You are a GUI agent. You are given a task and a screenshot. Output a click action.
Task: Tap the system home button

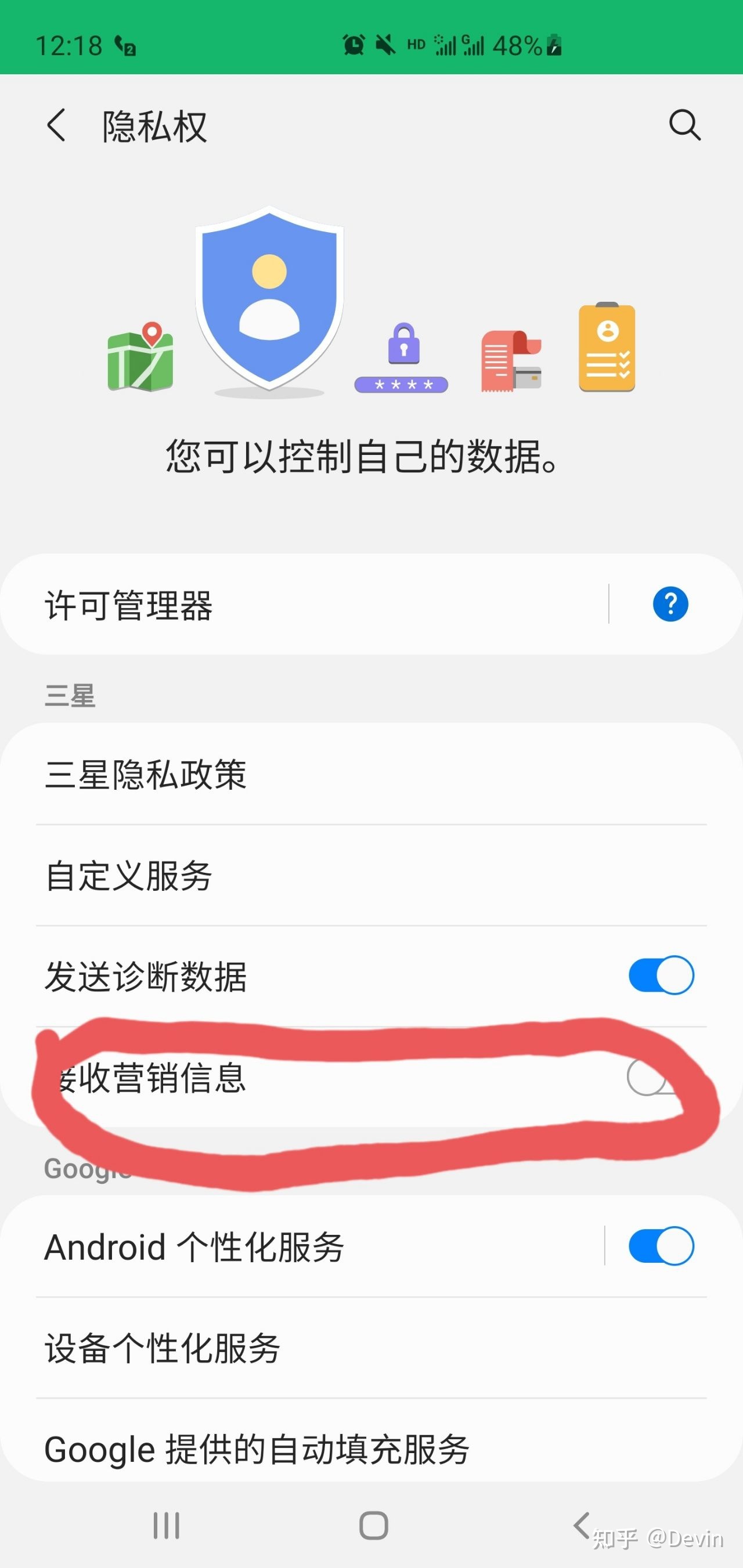point(373,1526)
